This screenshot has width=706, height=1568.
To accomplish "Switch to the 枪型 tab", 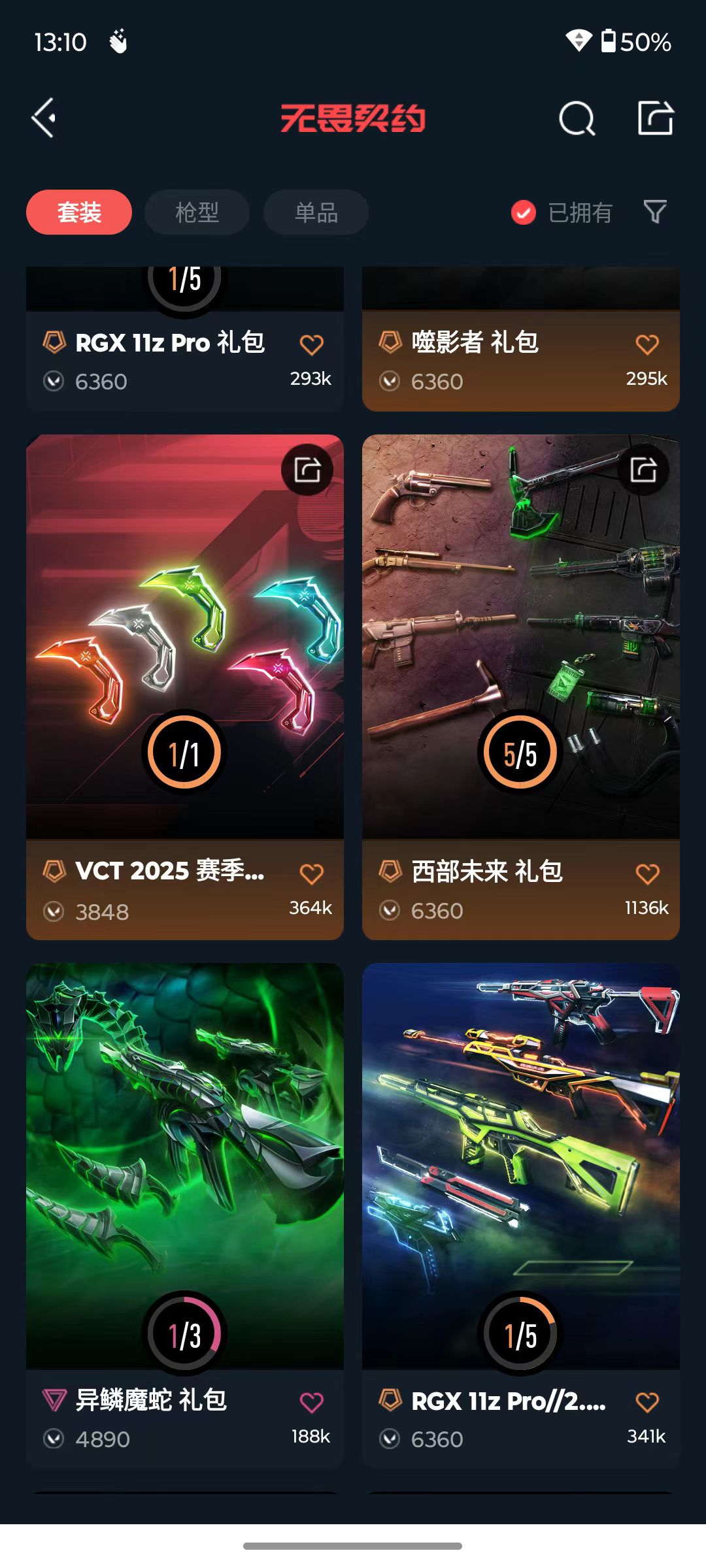I will click(x=197, y=212).
